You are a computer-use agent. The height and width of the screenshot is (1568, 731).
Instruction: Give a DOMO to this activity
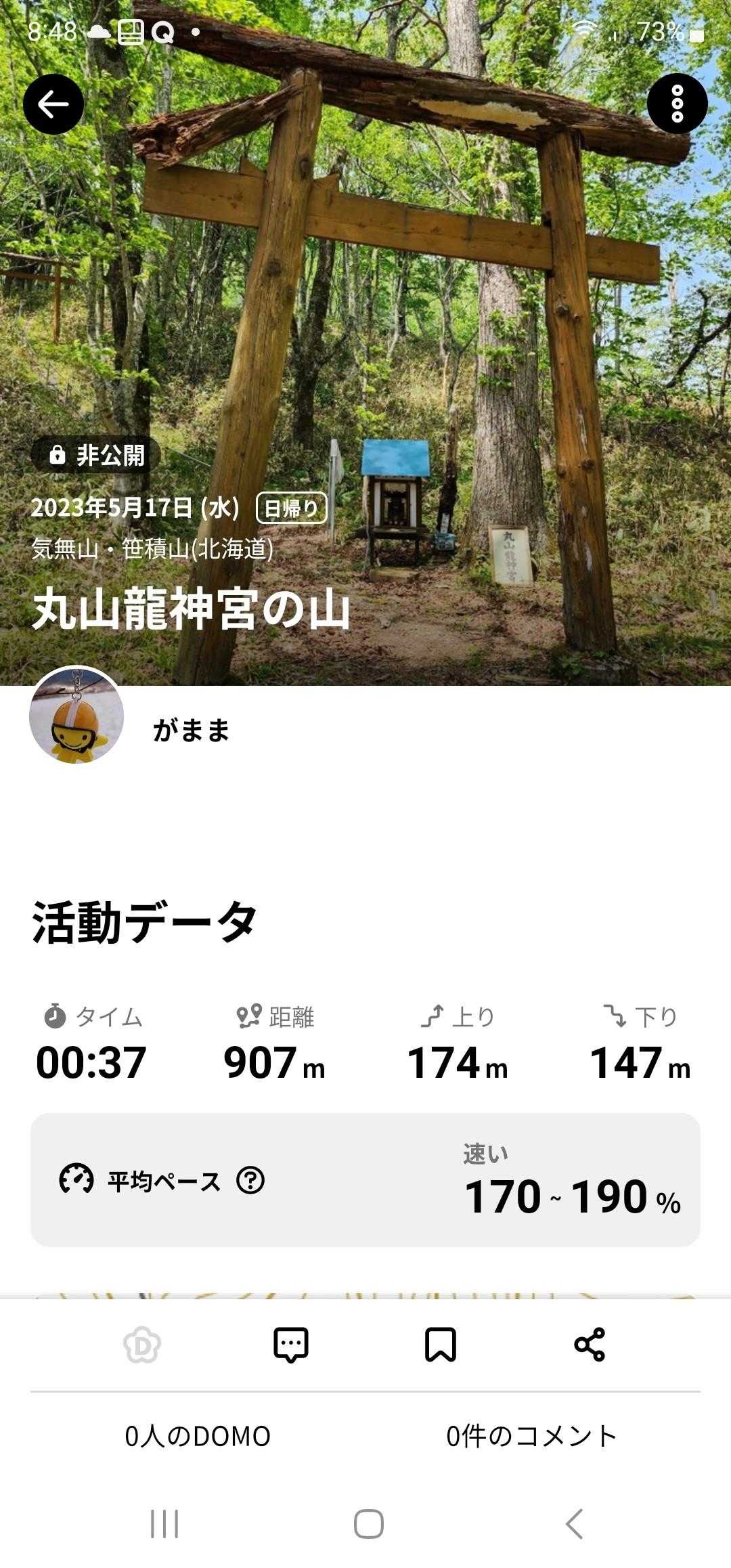pyautogui.click(x=142, y=1344)
